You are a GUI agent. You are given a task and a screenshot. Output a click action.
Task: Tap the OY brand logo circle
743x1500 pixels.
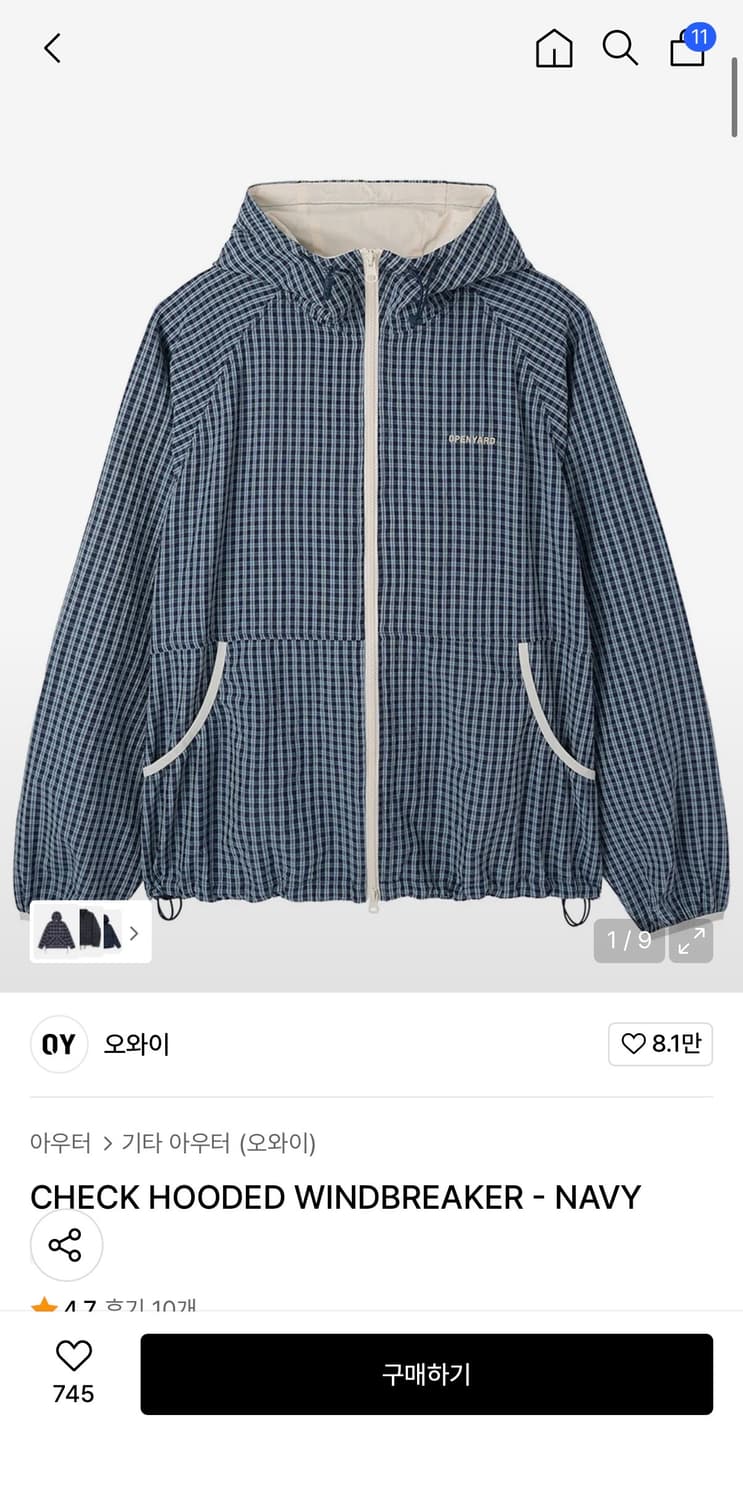click(x=58, y=1044)
